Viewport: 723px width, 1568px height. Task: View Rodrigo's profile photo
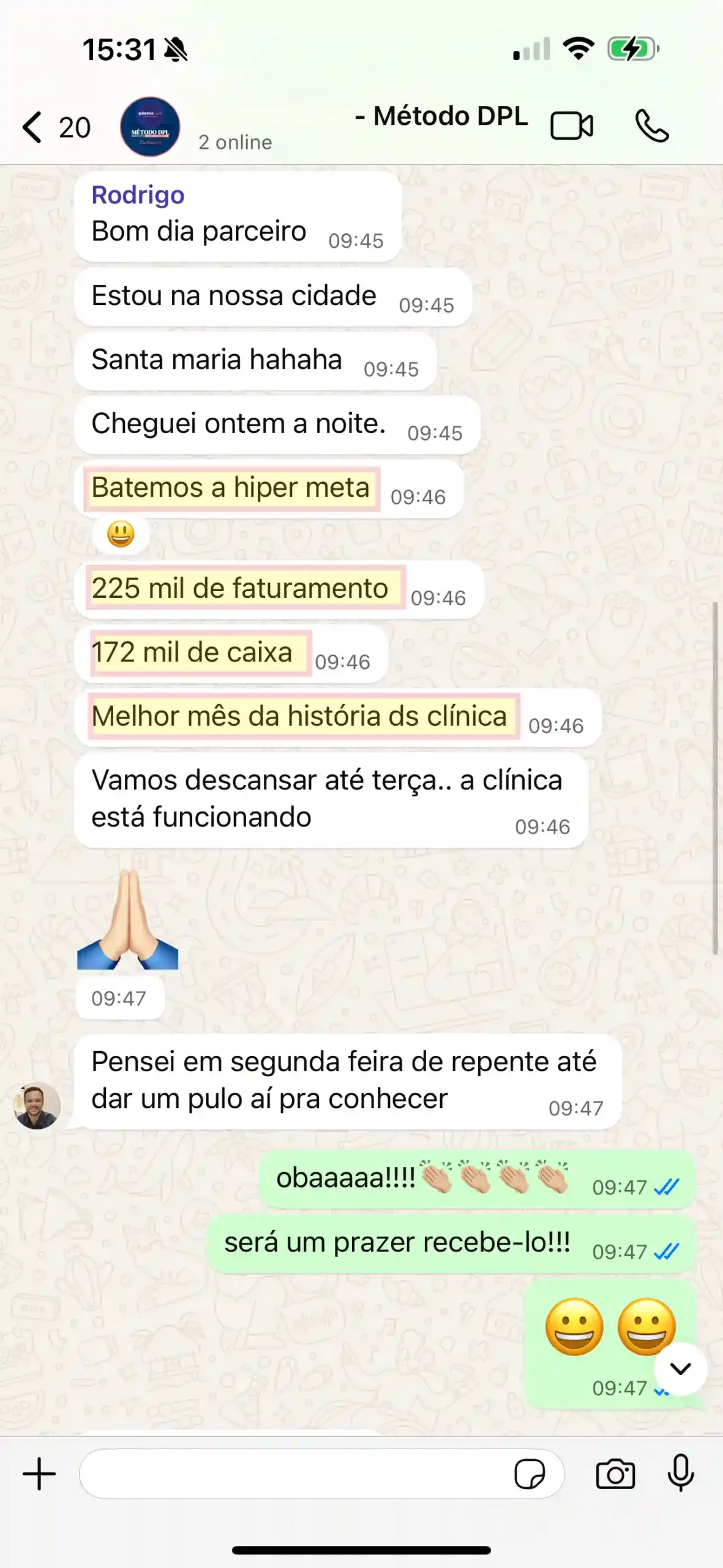pos(37,1106)
